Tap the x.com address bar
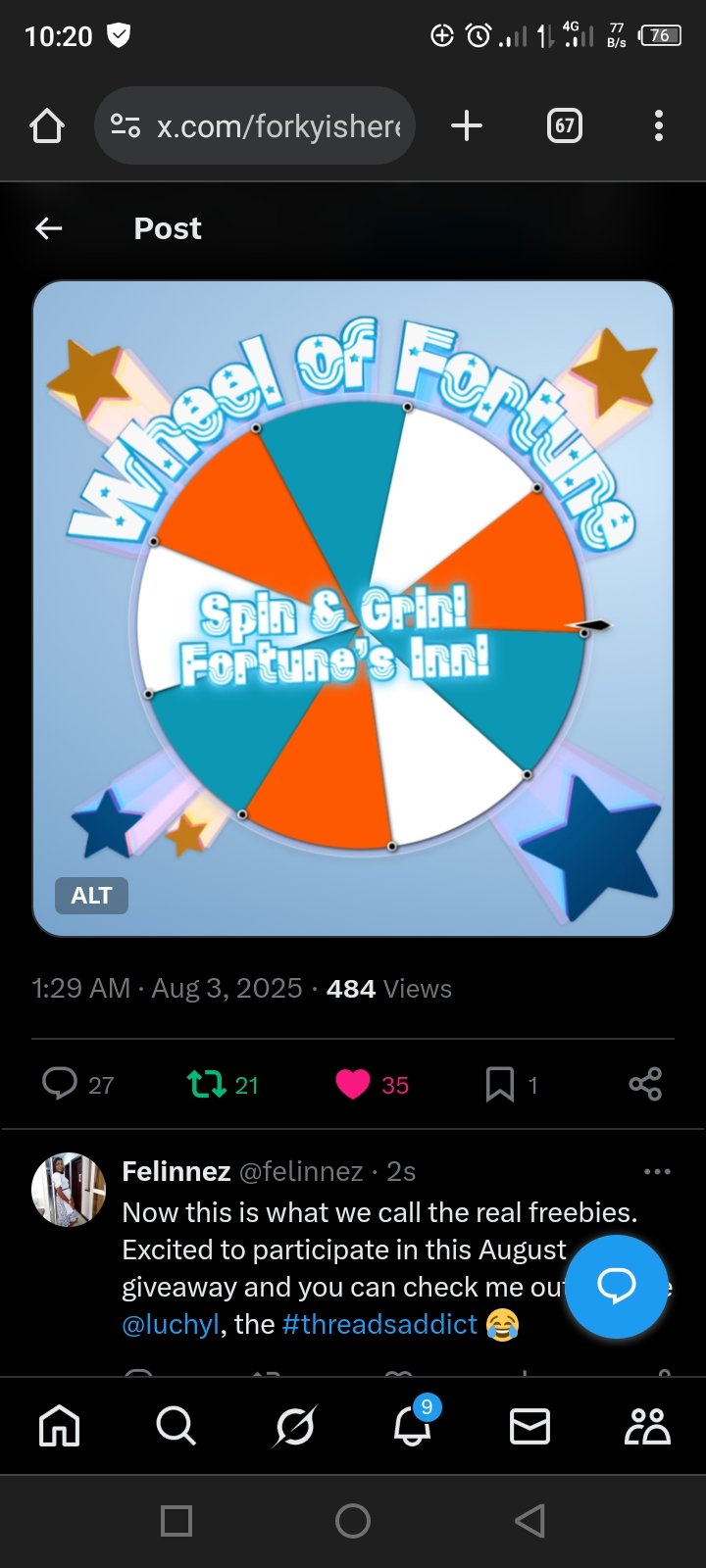The height and width of the screenshot is (1568, 706). [x=255, y=125]
